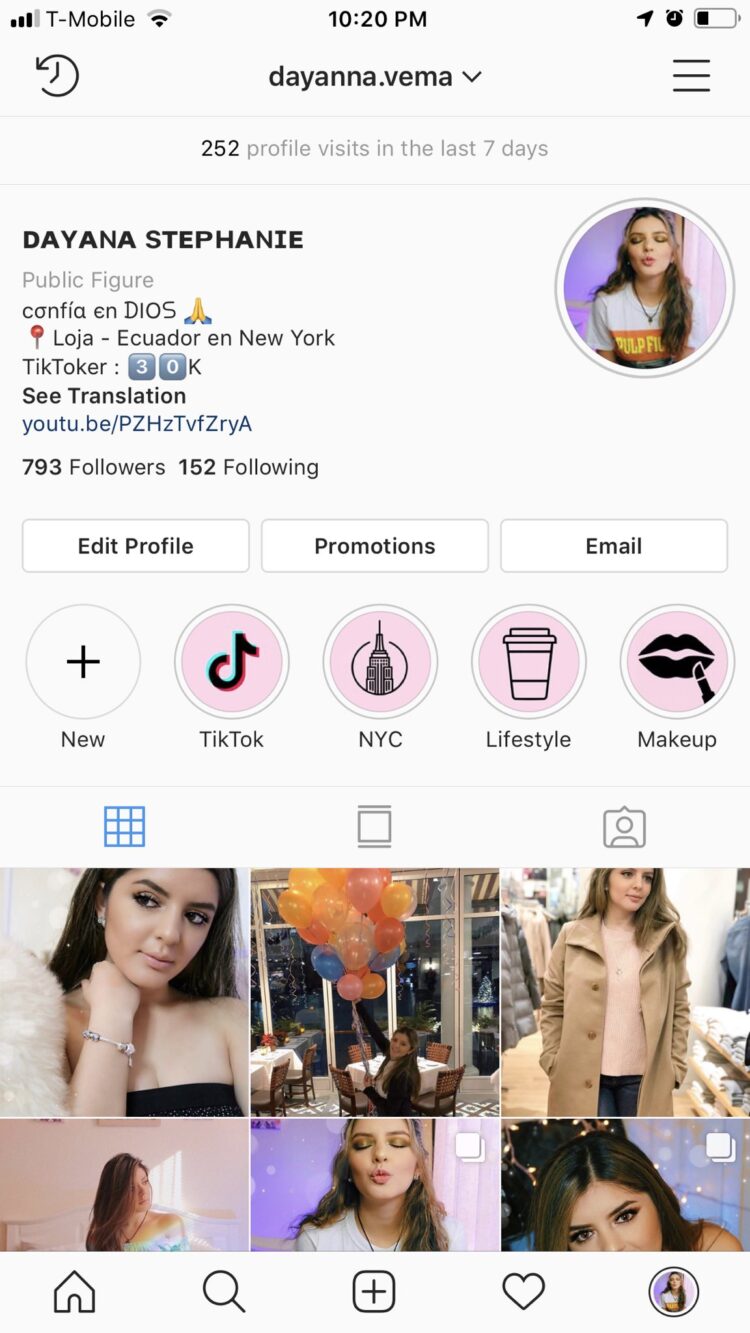Open the youtu.be link in bio
Viewport: 750px width, 1333px height.
click(x=137, y=424)
